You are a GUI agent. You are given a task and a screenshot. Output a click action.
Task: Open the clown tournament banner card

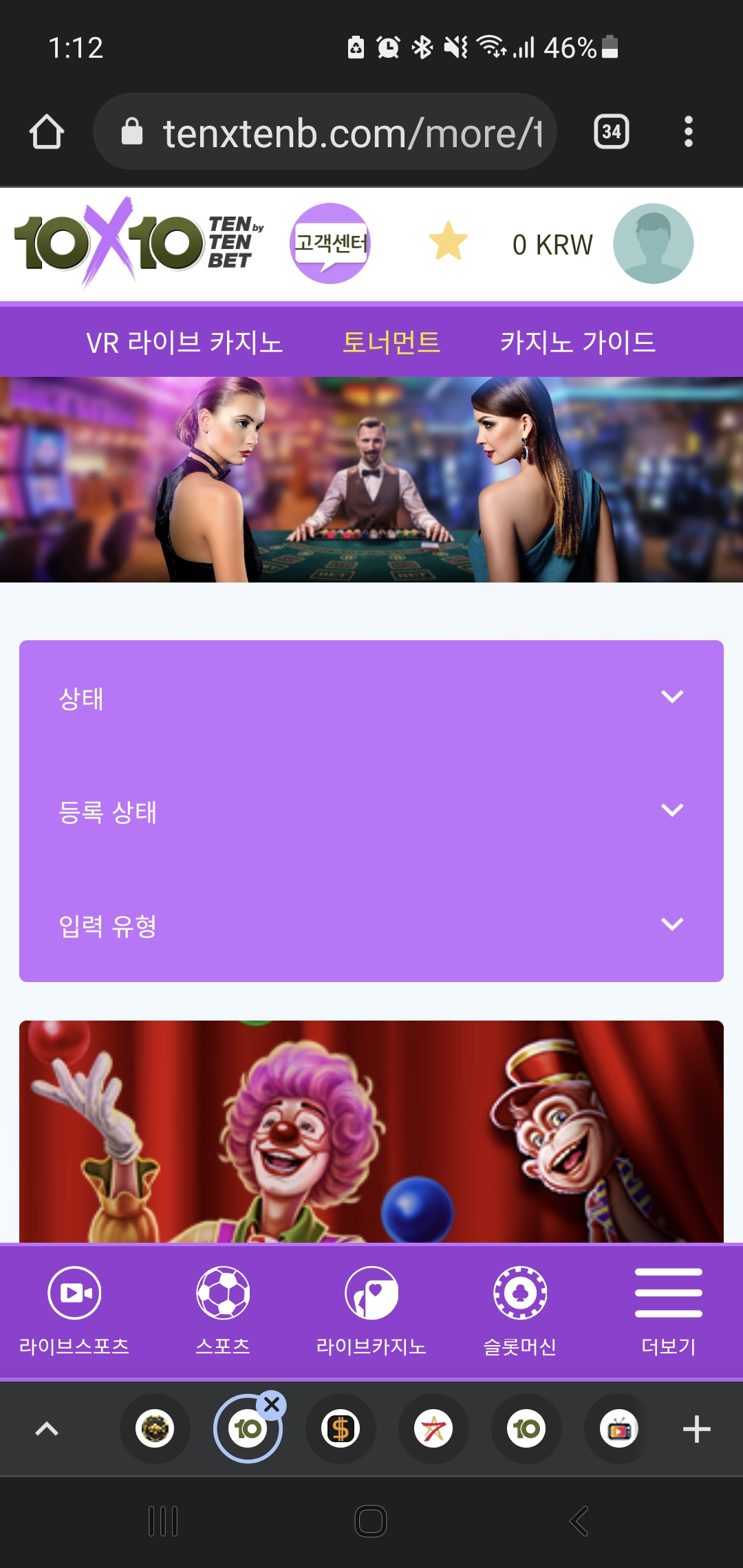371,1131
